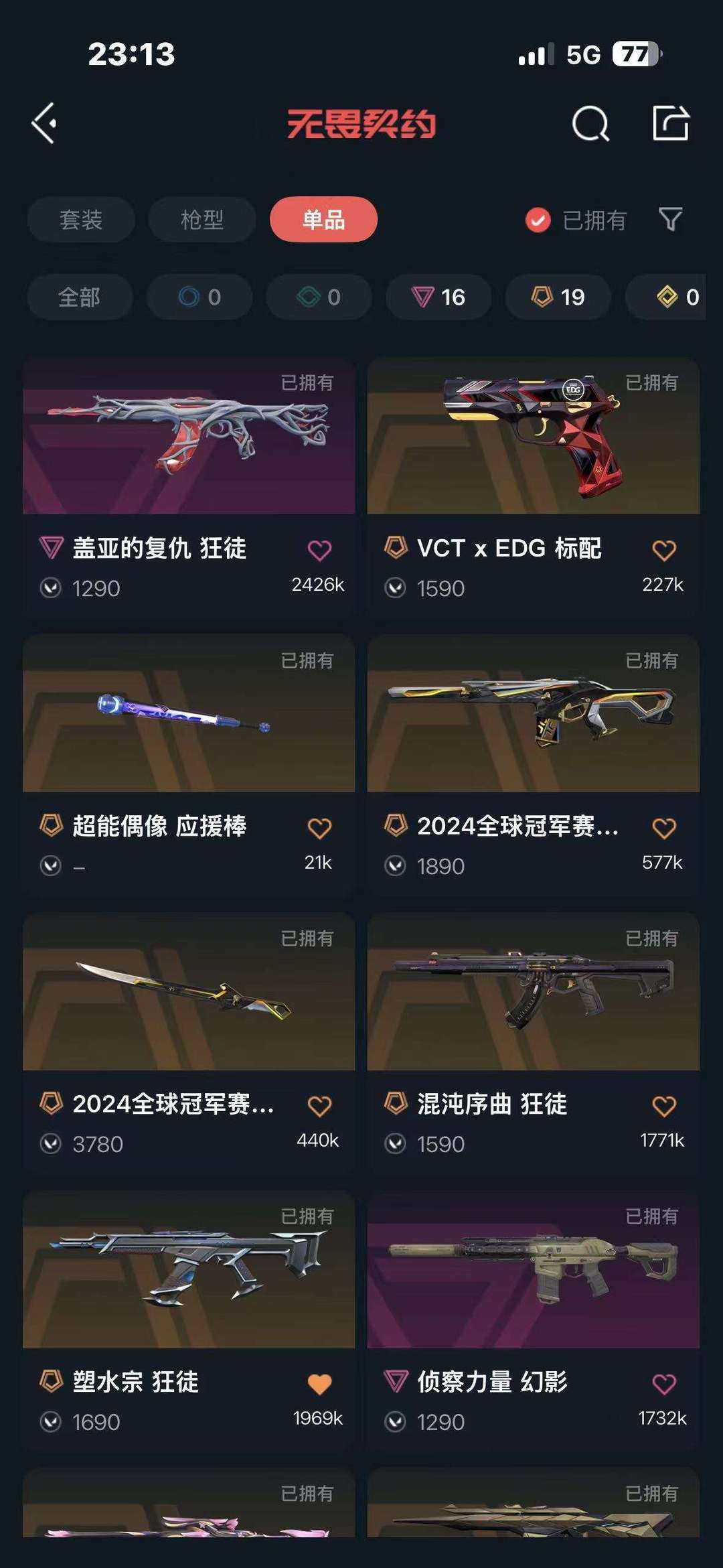Screen dimensions: 723x1568
Task: Uncheck the 已拥有 owned filter
Action: 538,220
